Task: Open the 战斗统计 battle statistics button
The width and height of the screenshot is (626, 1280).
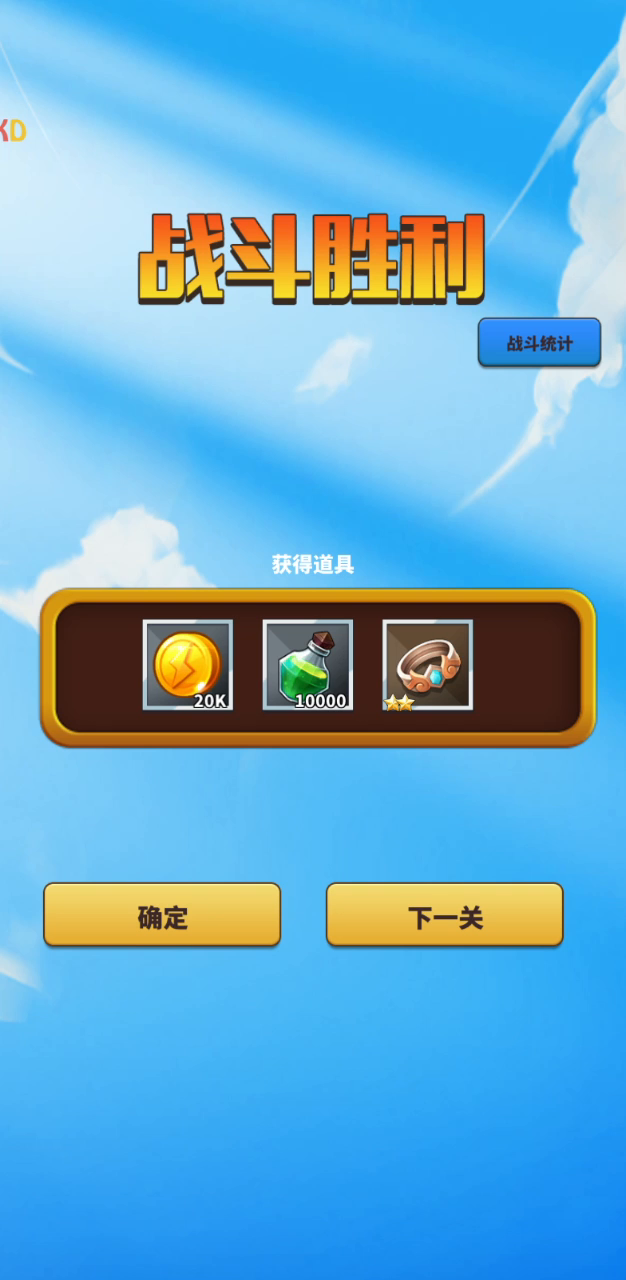Action: point(539,343)
